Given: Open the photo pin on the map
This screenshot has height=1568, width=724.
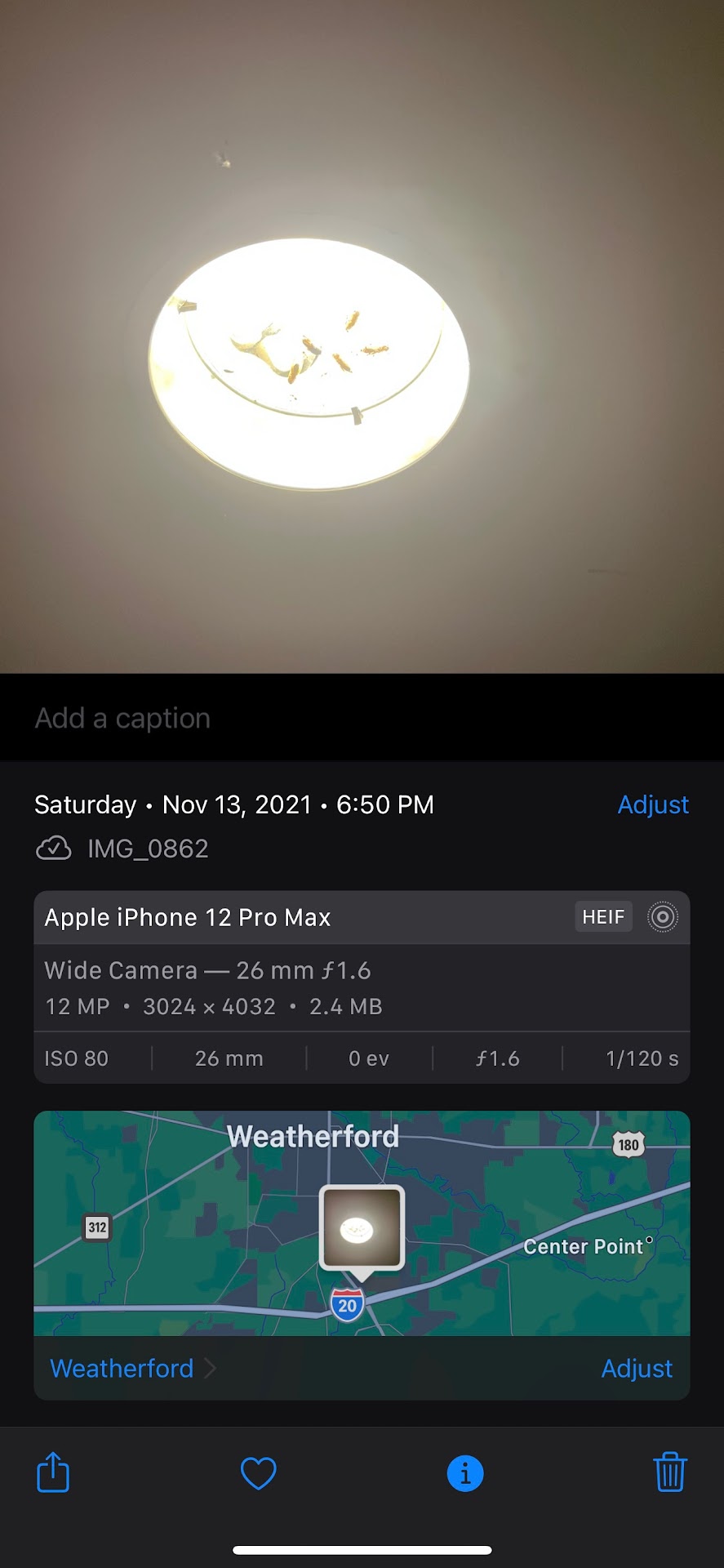Looking at the screenshot, I should (362, 1228).
